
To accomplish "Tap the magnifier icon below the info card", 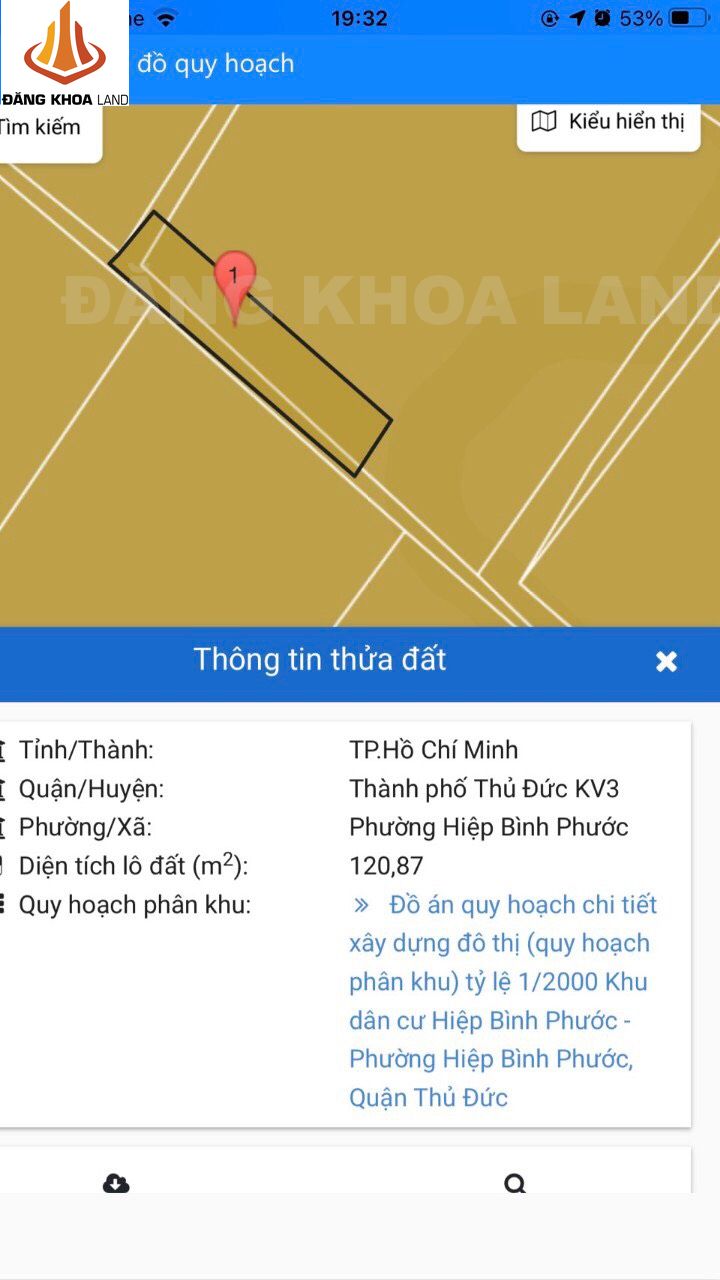I will [514, 1183].
